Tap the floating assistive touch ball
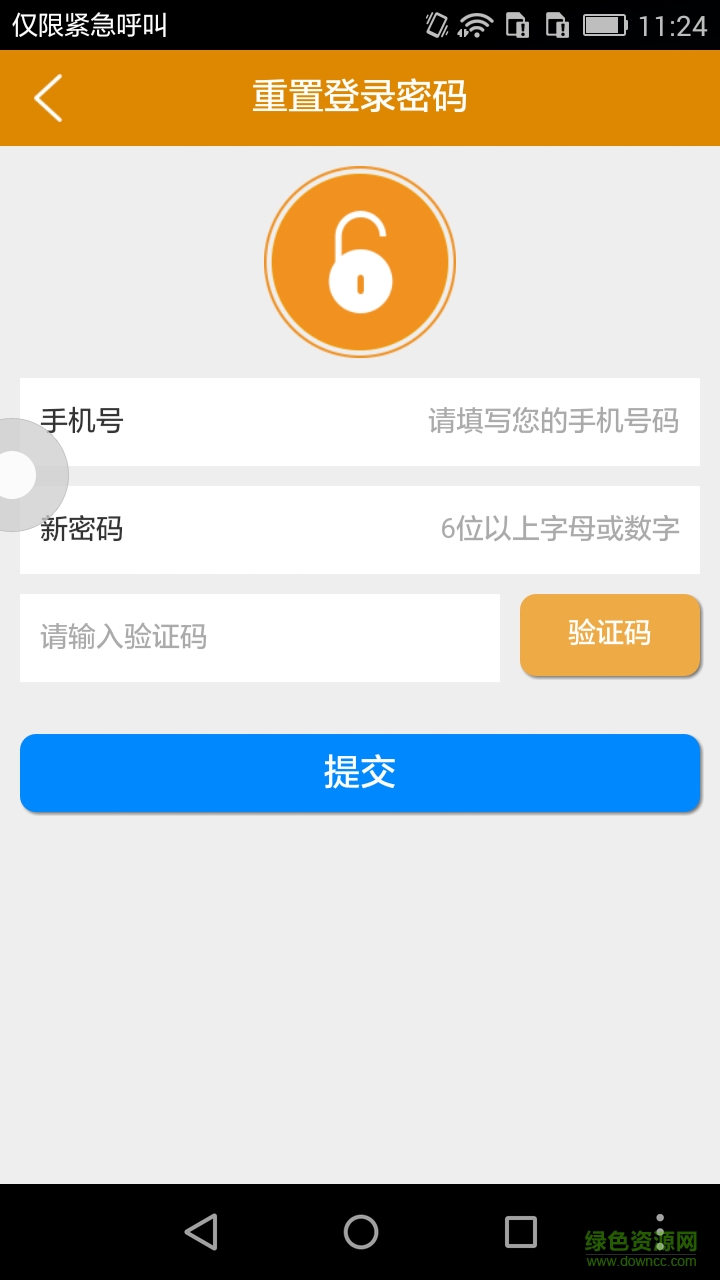The image size is (720, 1280). (x=18, y=475)
